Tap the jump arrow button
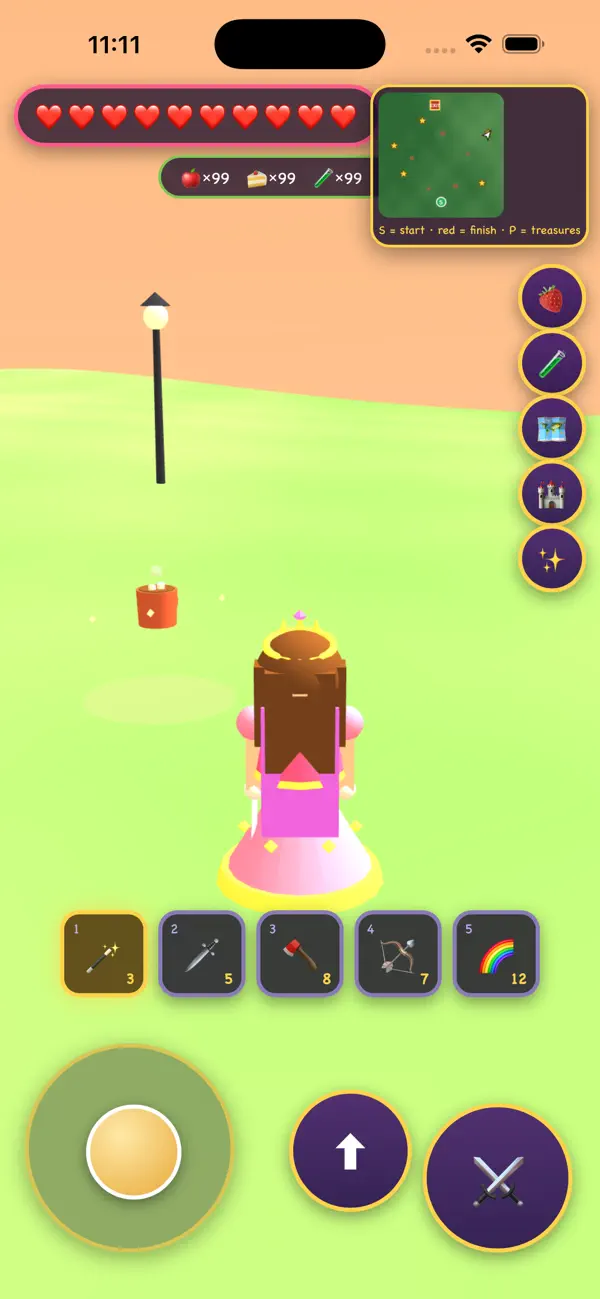The width and height of the screenshot is (600, 1299). tap(350, 1151)
